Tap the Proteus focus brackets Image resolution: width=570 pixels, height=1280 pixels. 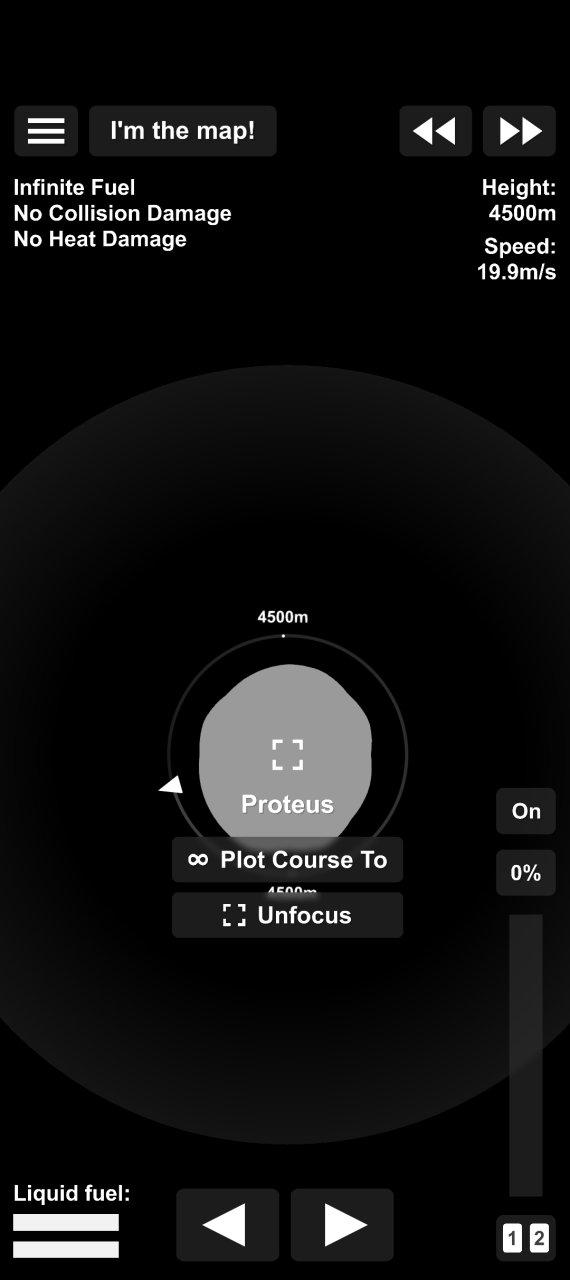tap(287, 755)
